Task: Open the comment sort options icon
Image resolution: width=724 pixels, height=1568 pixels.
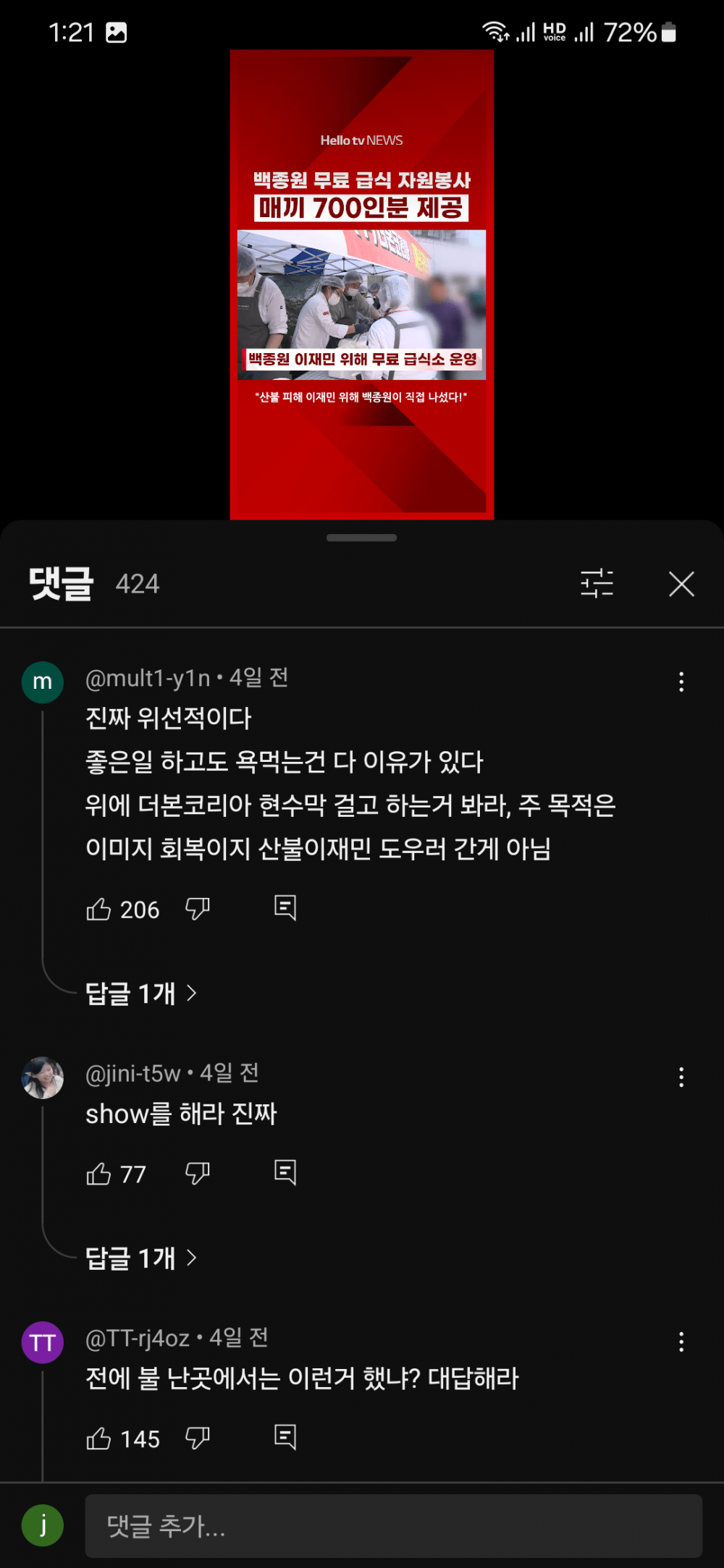Action: pyautogui.click(x=597, y=583)
